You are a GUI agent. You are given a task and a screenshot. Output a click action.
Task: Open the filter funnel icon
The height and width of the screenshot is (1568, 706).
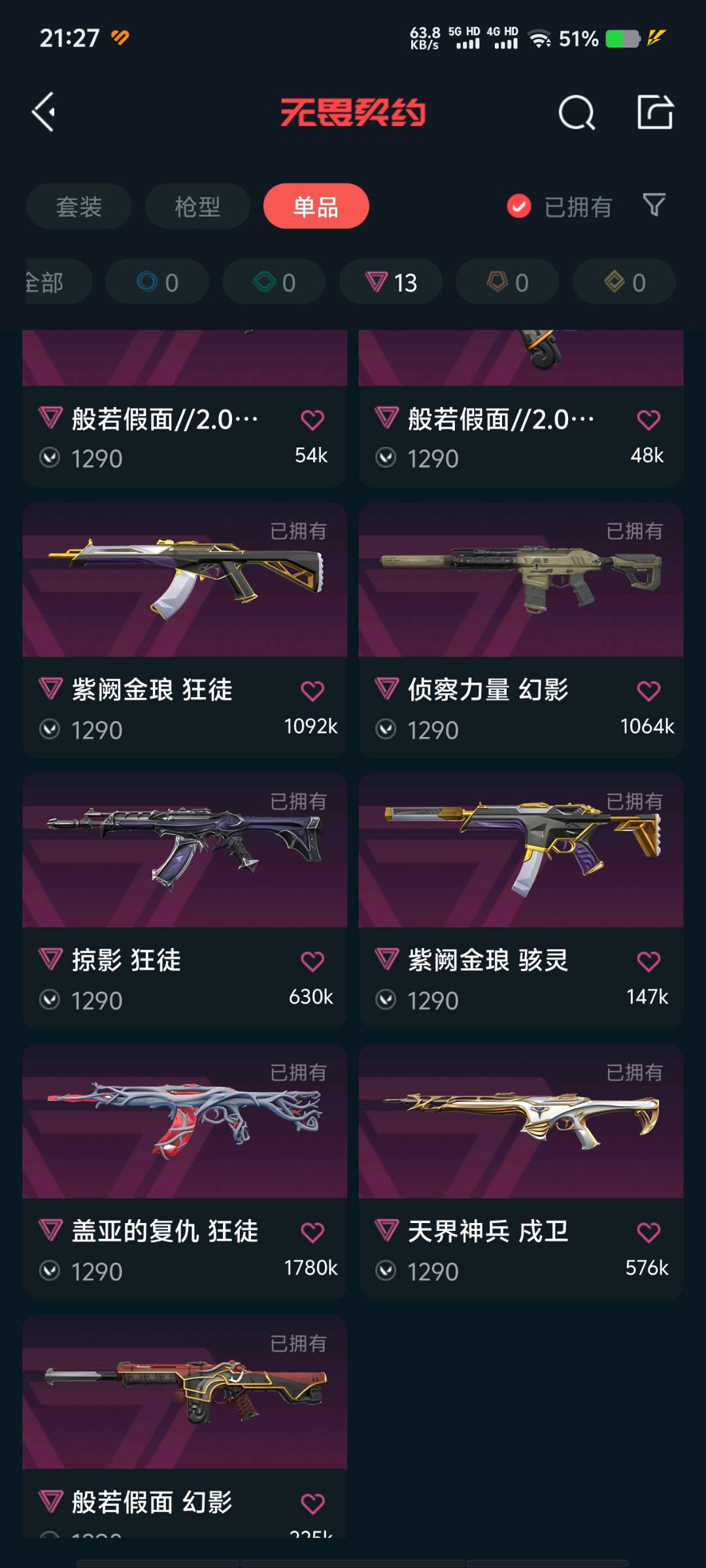pos(654,205)
